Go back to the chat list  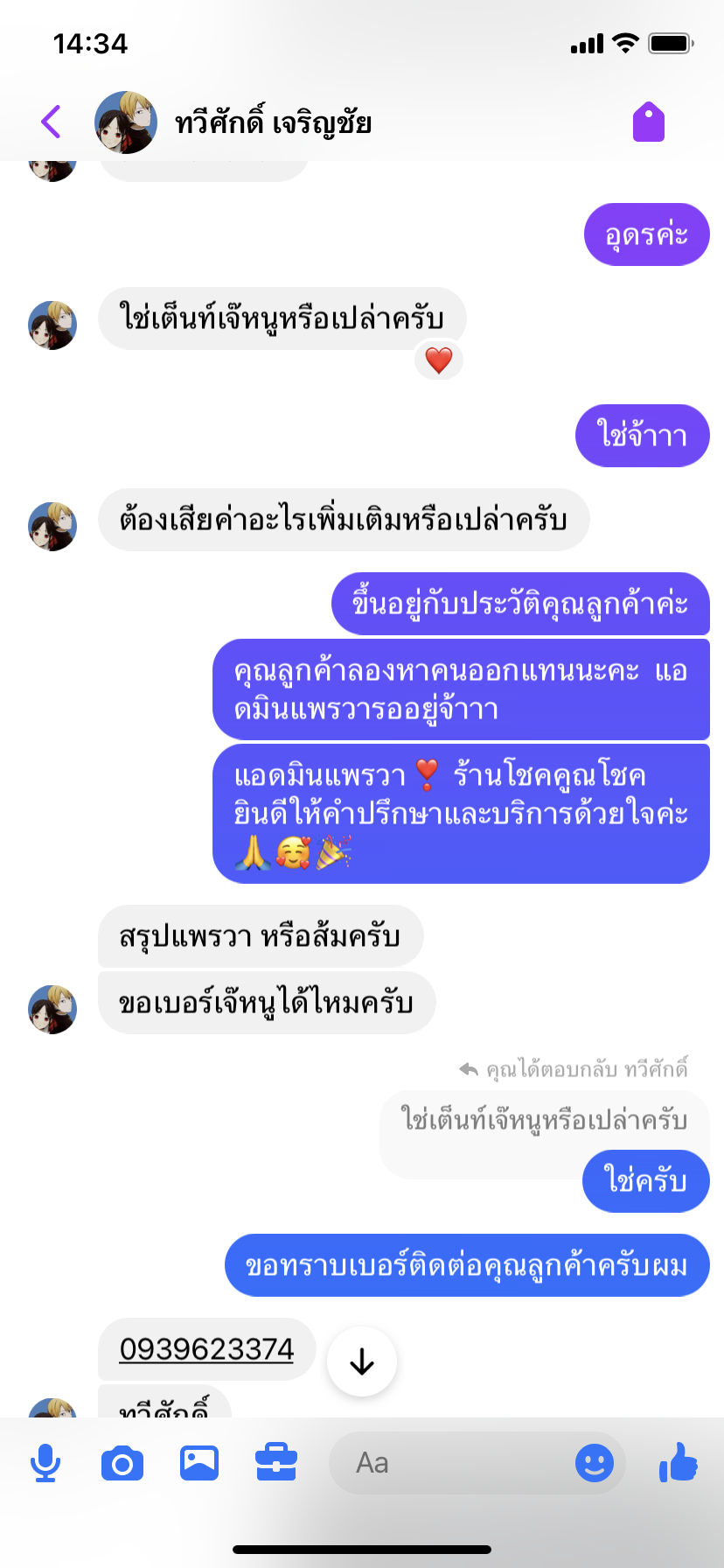coord(52,122)
